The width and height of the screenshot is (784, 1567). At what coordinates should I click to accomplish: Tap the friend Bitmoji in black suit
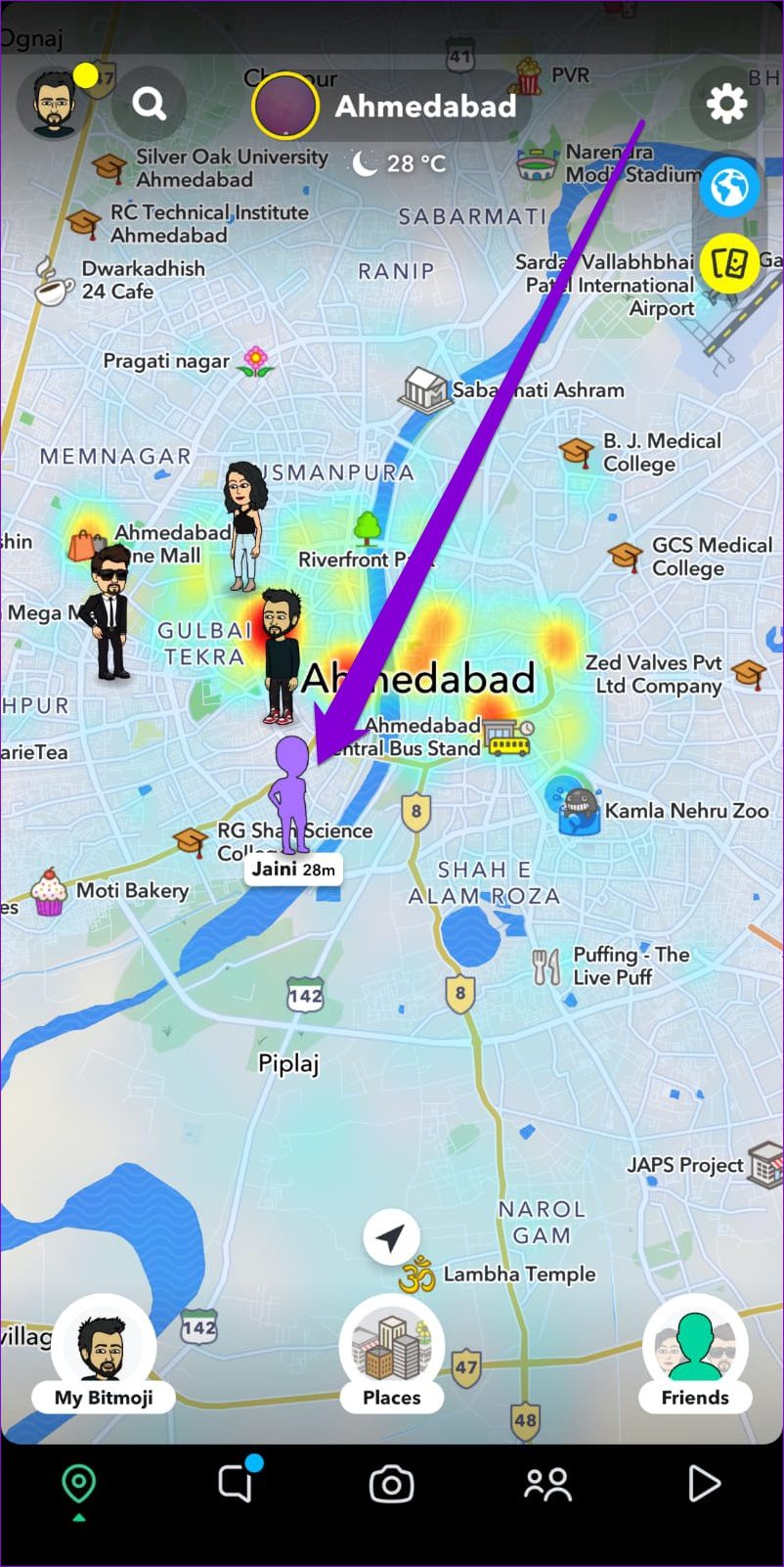point(106,611)
